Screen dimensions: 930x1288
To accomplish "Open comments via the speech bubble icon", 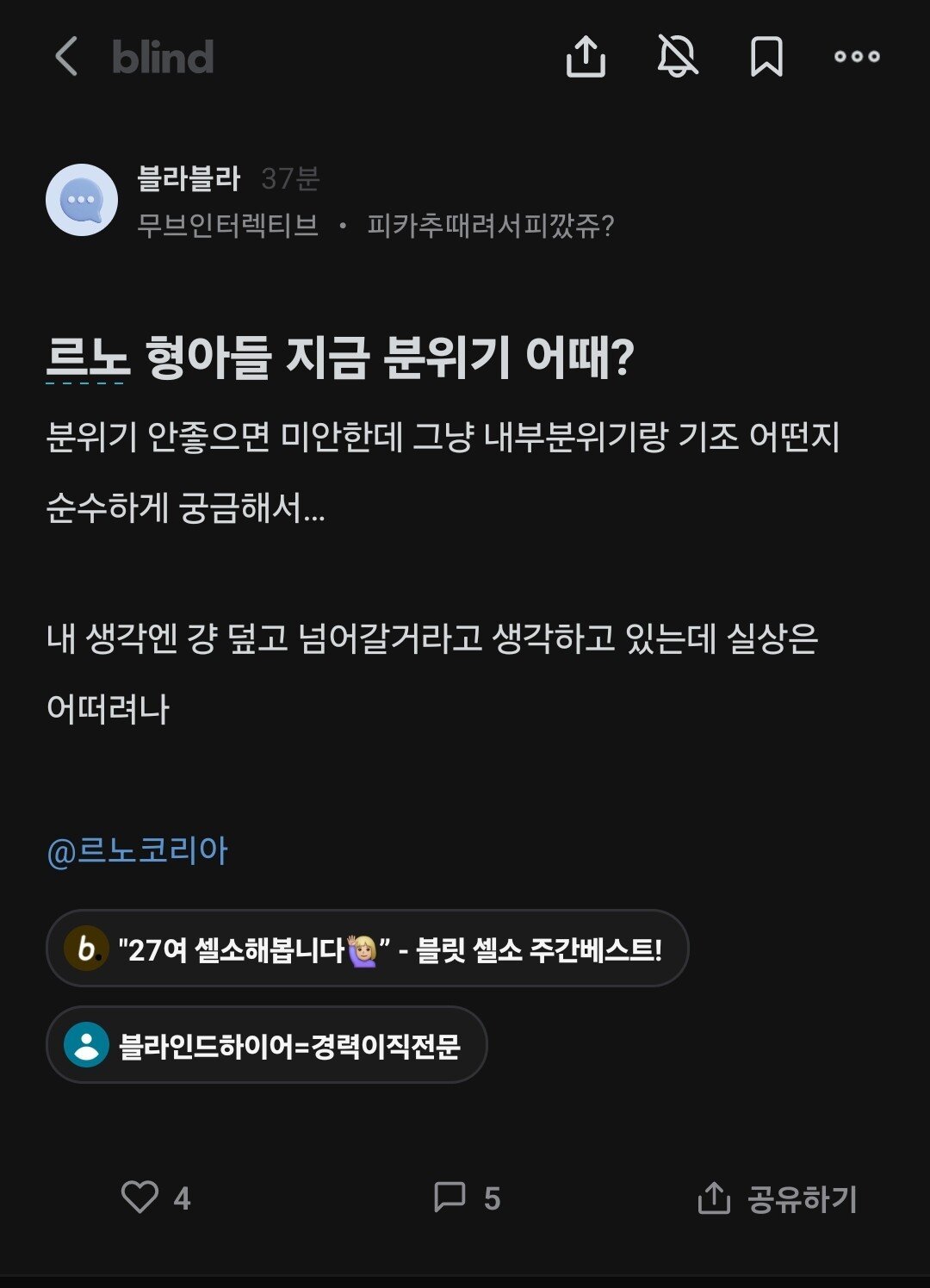I will pyautogui.click(x=451, y=1197).
